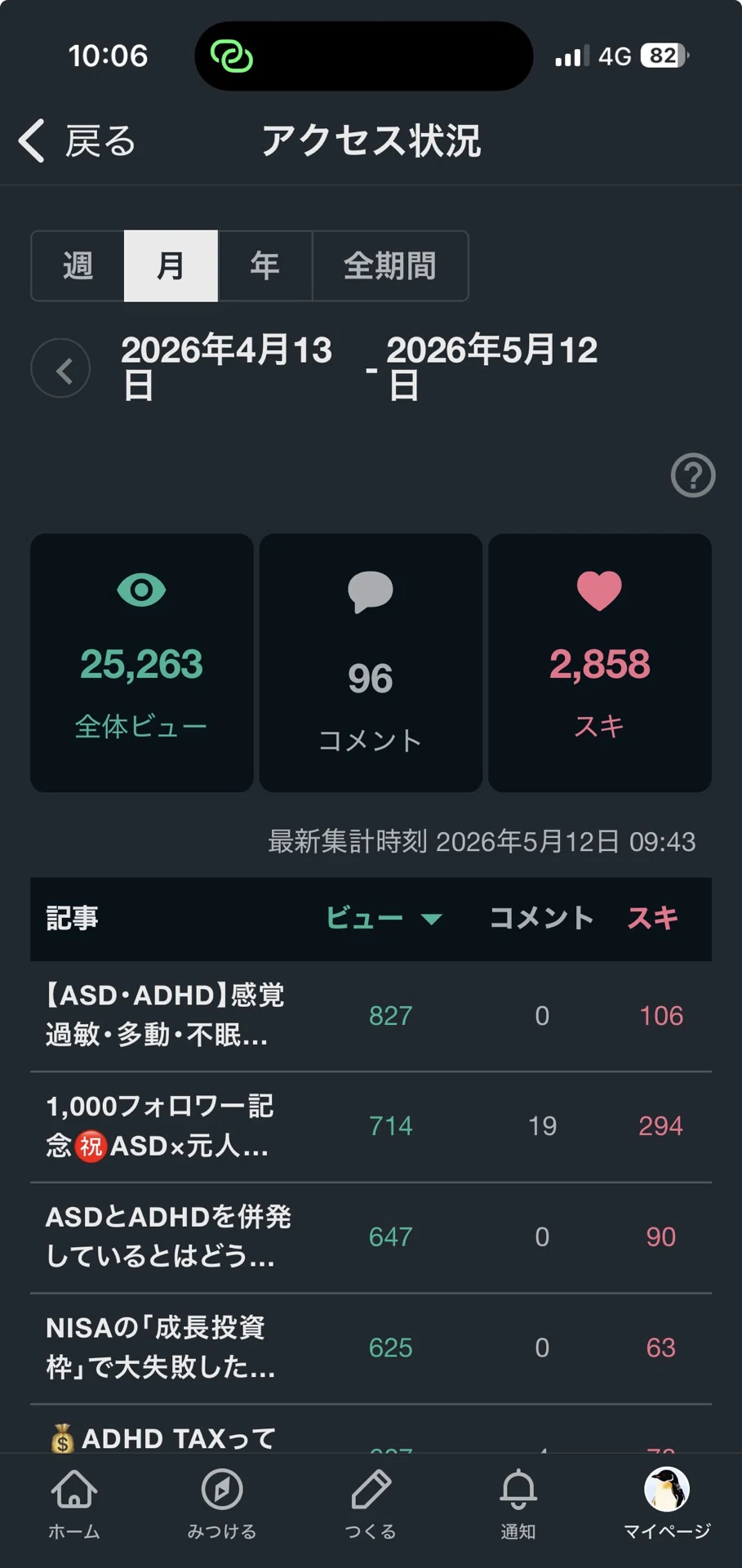Open the 1,000フォロワー記念 article row
The image size is (742, 1568).
[371, 1127]
